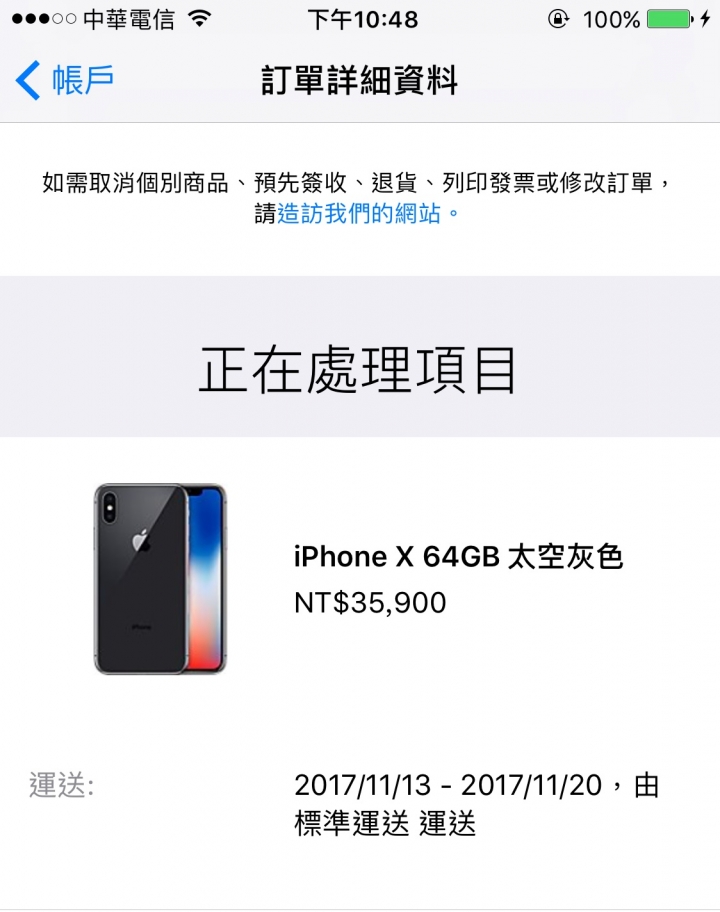Open the 造訪我們的網站 link
The width and height of the screenshot is (720, 912).
tap(359, 213)
